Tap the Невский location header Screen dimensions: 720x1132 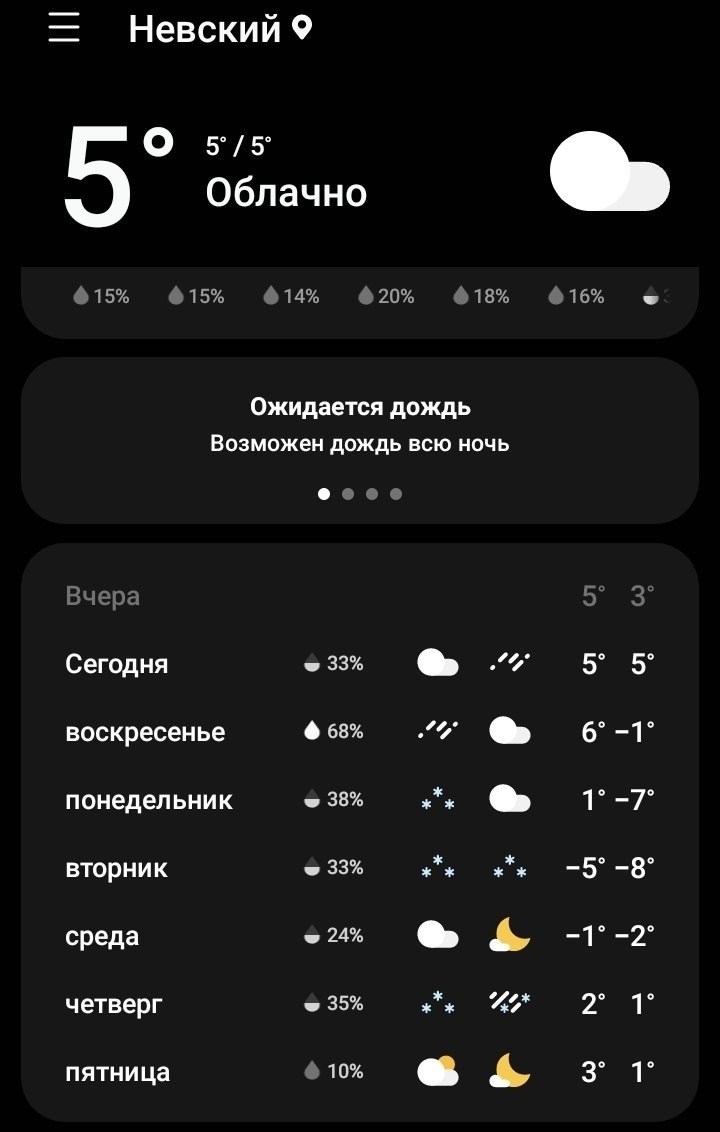click(x=220, y=29)
